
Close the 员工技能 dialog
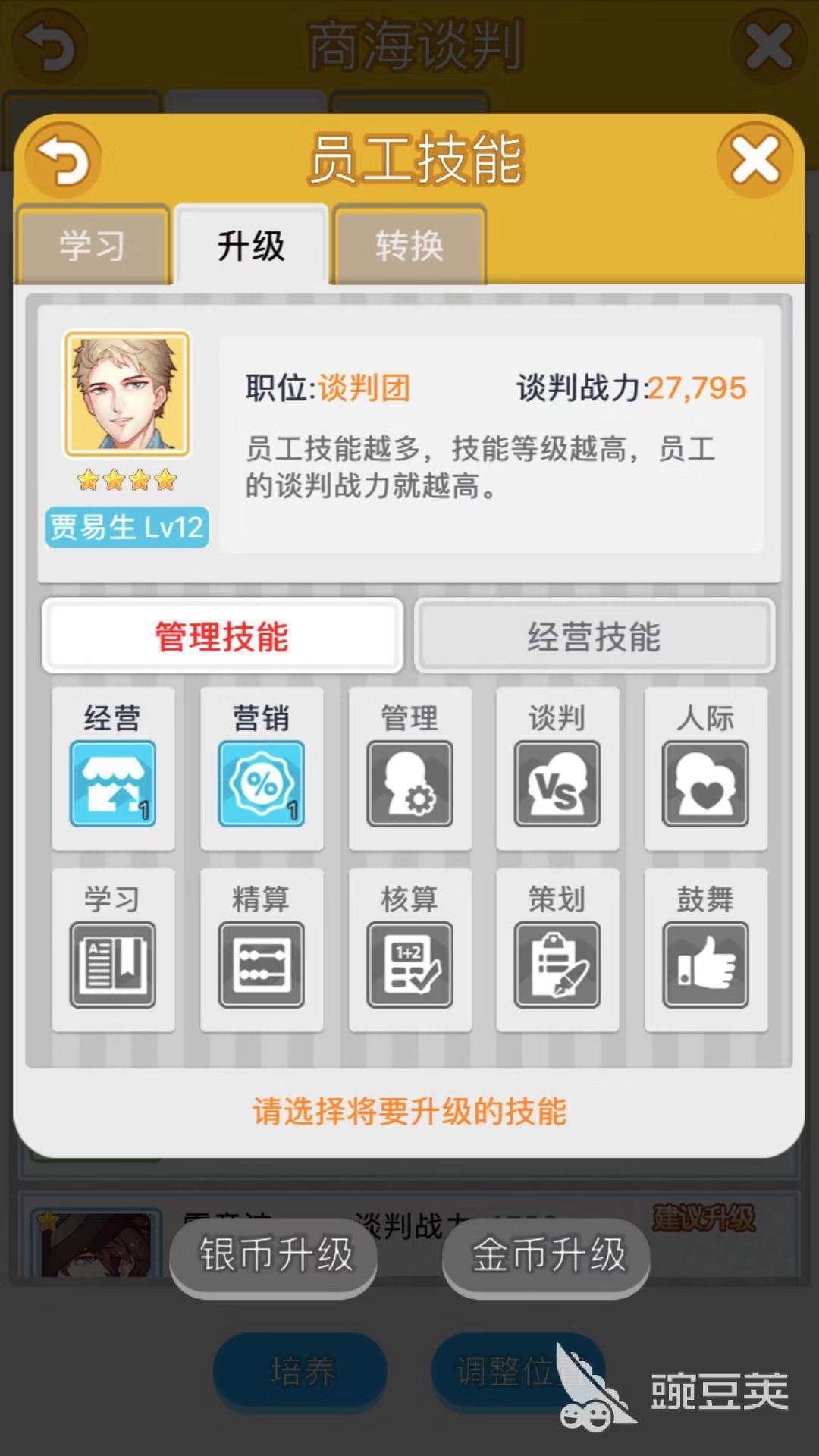click(x=755, y=160)
